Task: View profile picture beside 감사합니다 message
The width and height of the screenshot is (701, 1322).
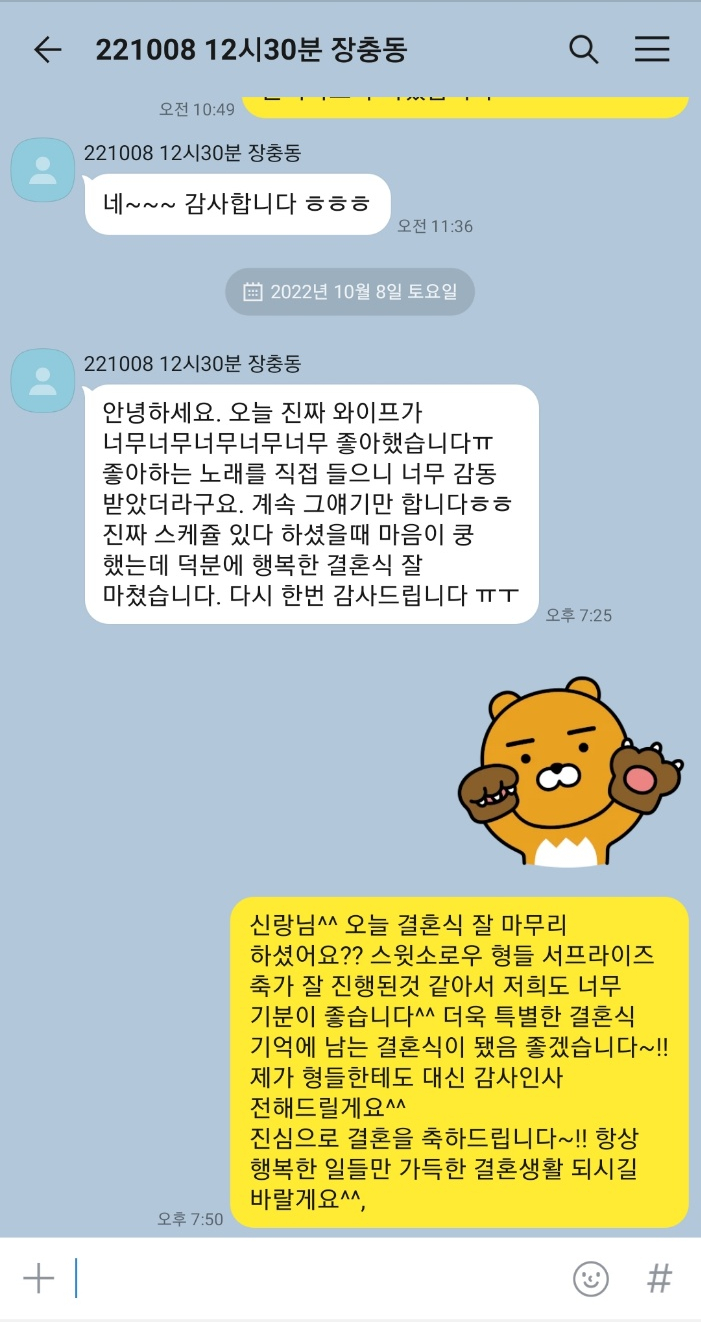Action: tap(42, 170)
